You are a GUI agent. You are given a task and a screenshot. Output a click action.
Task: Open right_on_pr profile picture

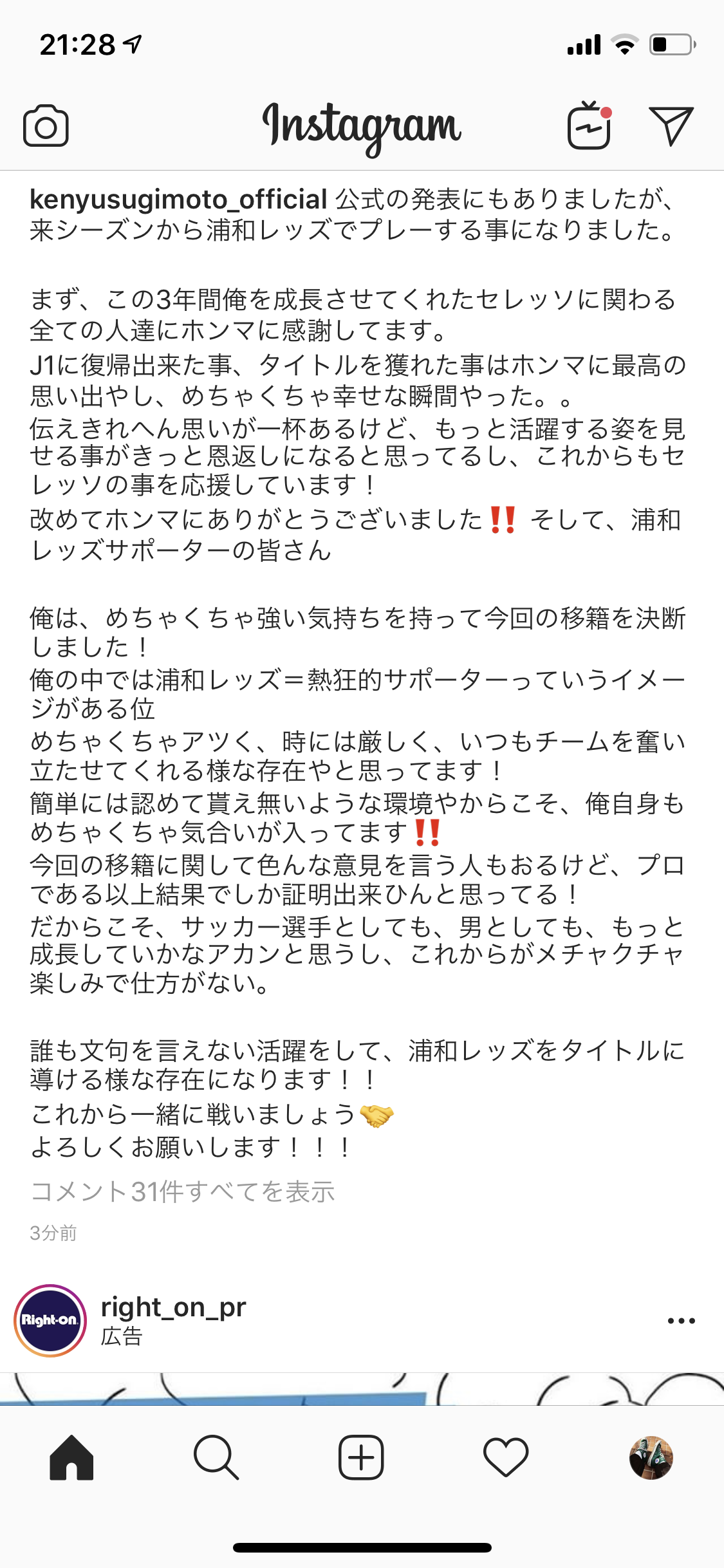(x=50, y=1320)
